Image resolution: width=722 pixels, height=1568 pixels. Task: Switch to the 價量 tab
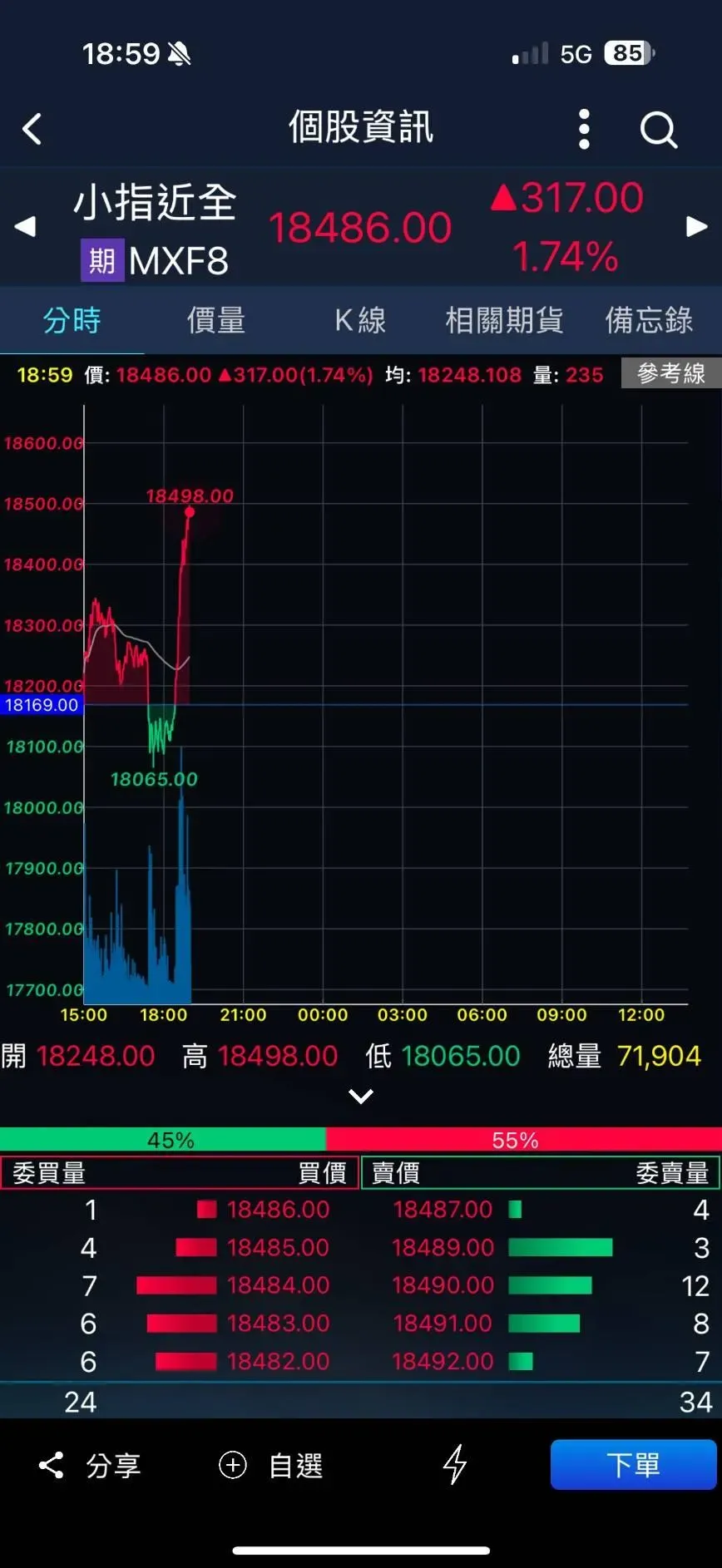215,320
